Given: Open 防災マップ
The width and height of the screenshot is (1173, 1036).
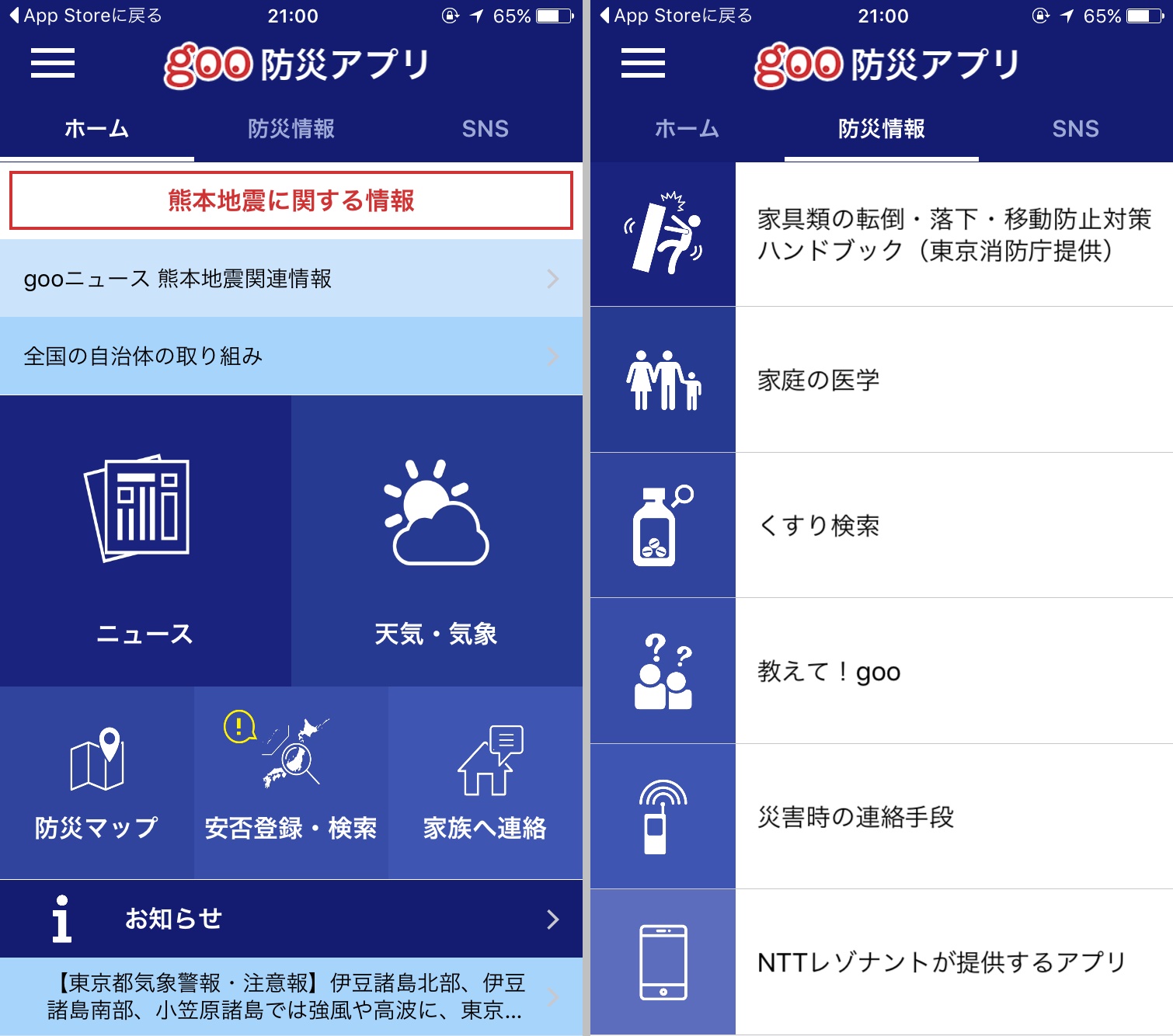Looking at the screenshot, I should pos(96,783).
